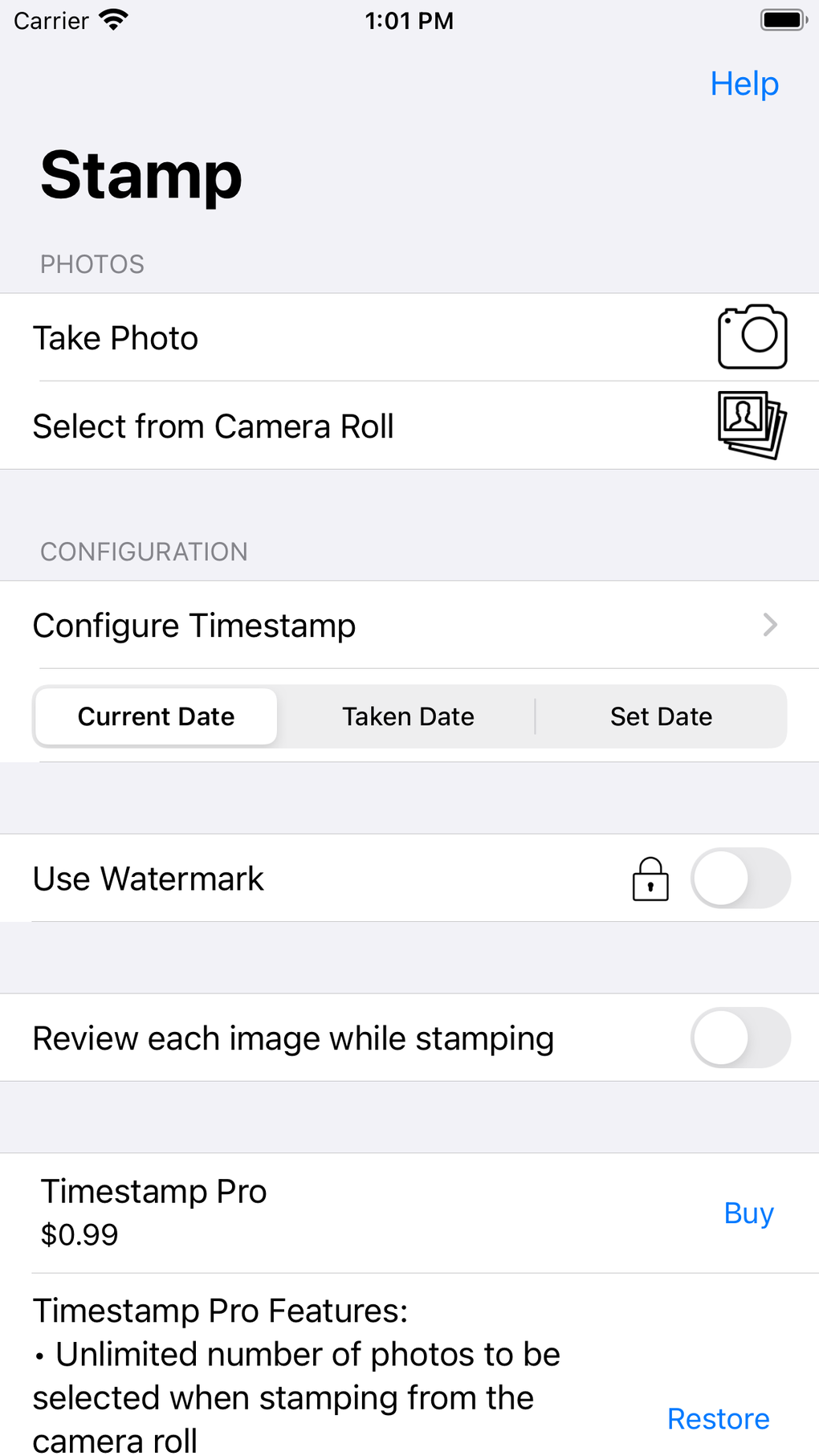The width and height of the screenshot is (819, 1456).
Task: Open the Help page
Action: 744,84
